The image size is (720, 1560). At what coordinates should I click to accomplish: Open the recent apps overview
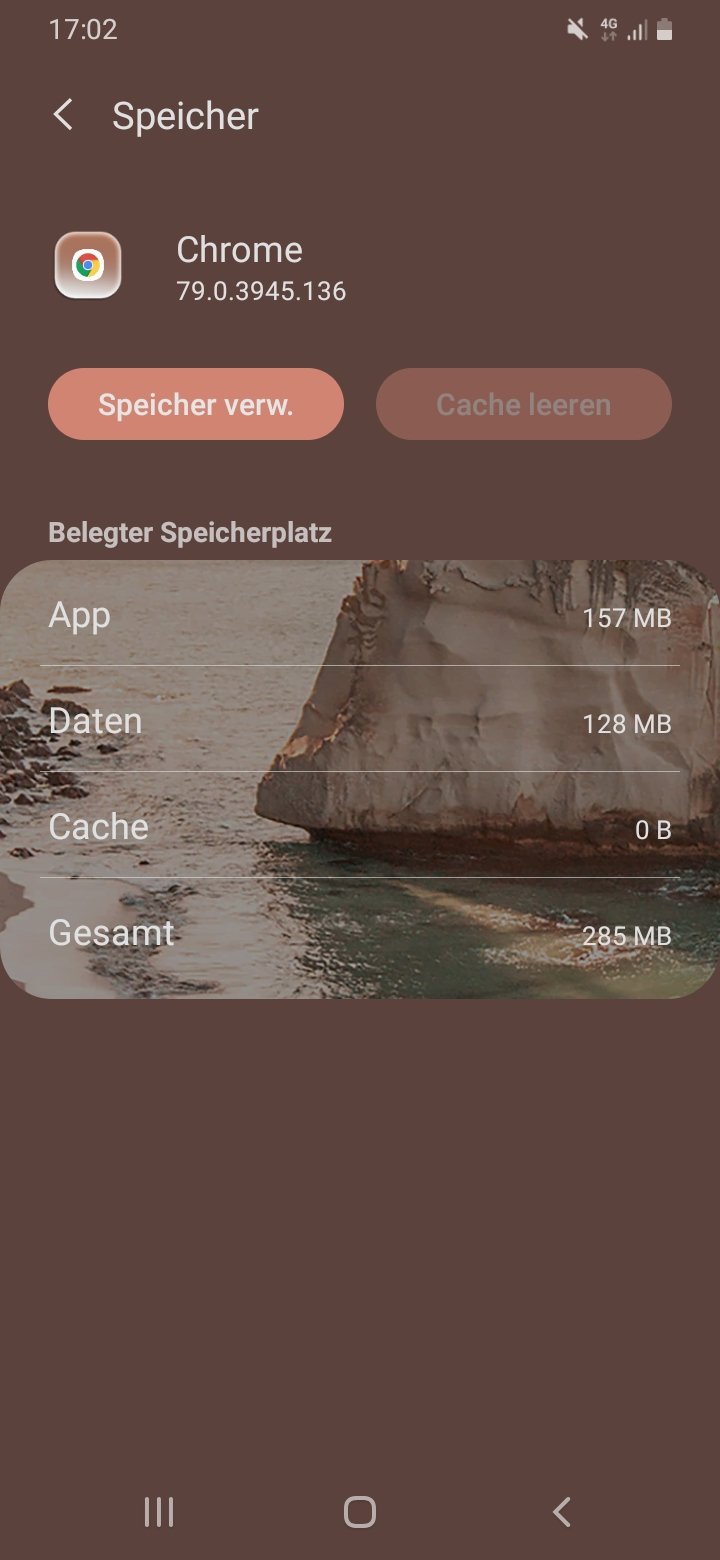tap(159, 1511)
